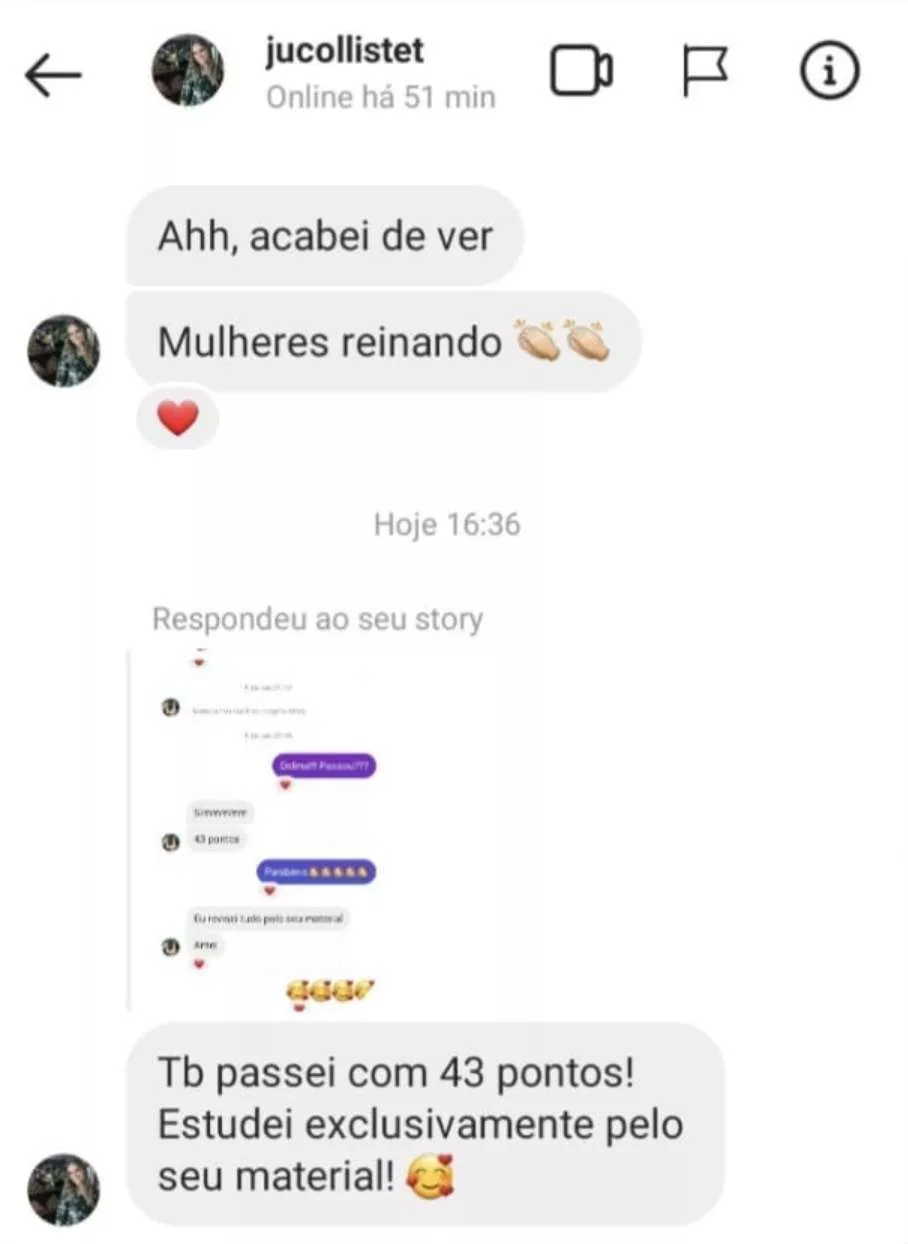Tap the avatar beside Mulheres reinando

click(x=63, y=351)
